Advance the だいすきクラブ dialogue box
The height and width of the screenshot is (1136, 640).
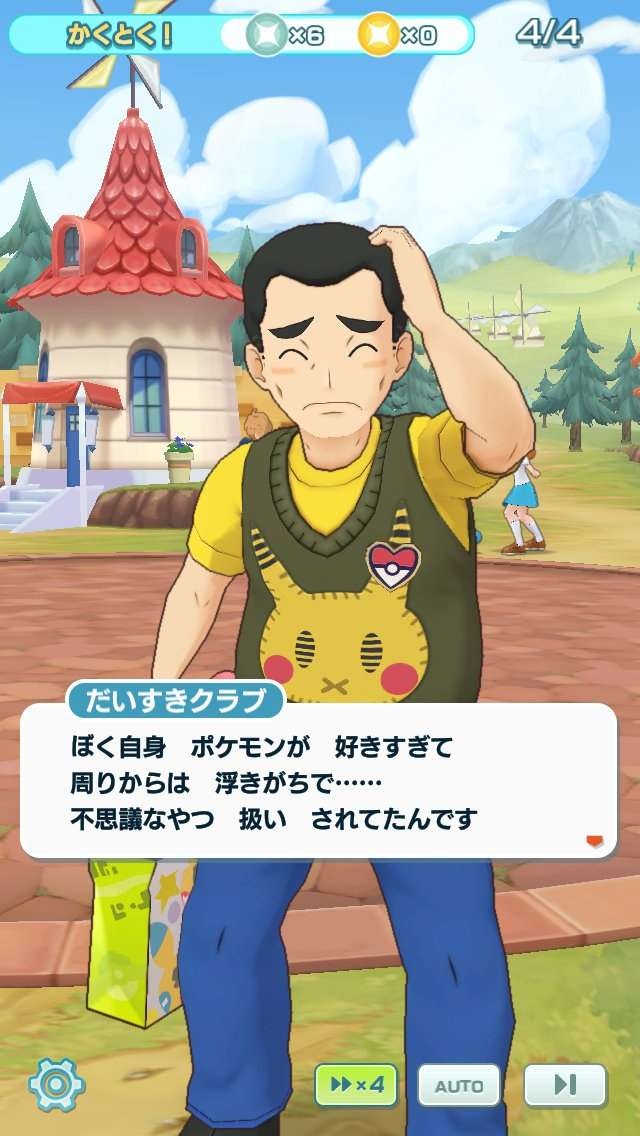click(x=318, y=782)
